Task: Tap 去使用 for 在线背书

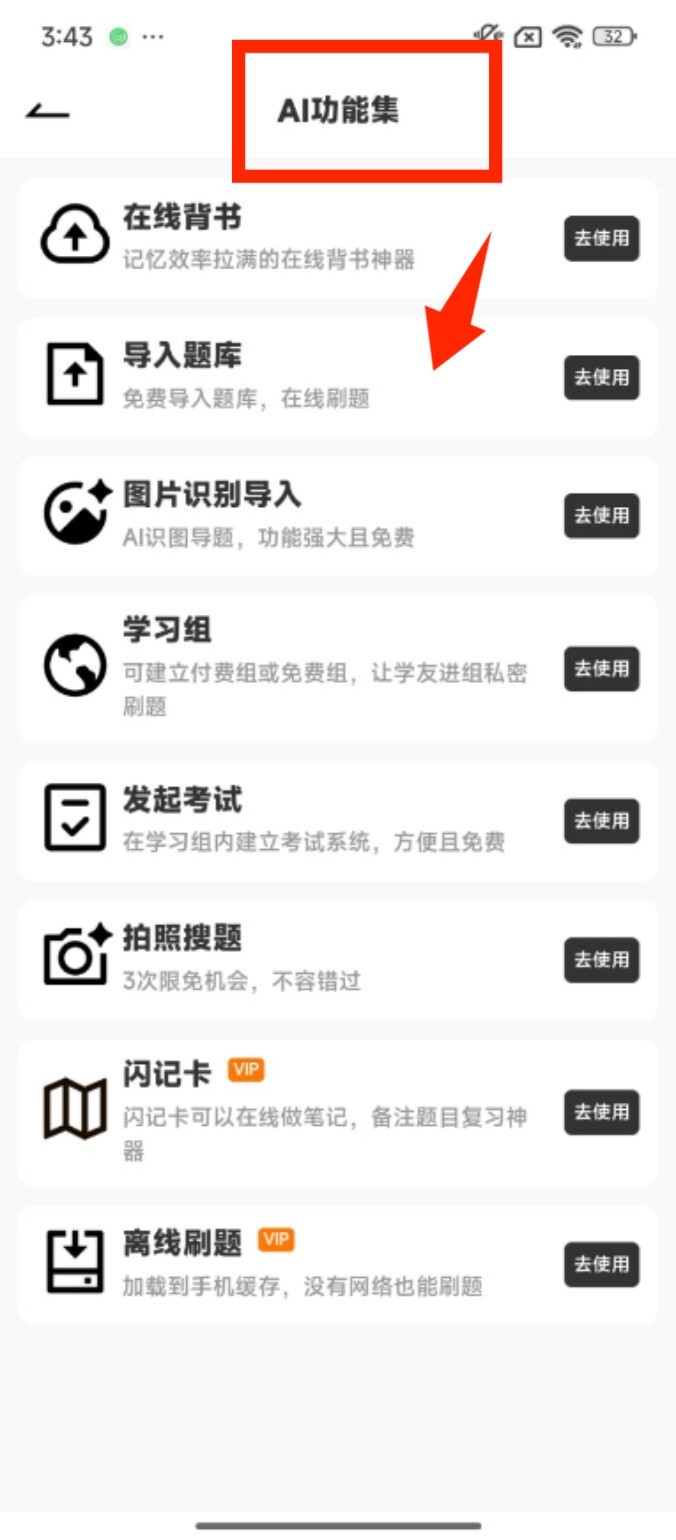Action: 601,239
